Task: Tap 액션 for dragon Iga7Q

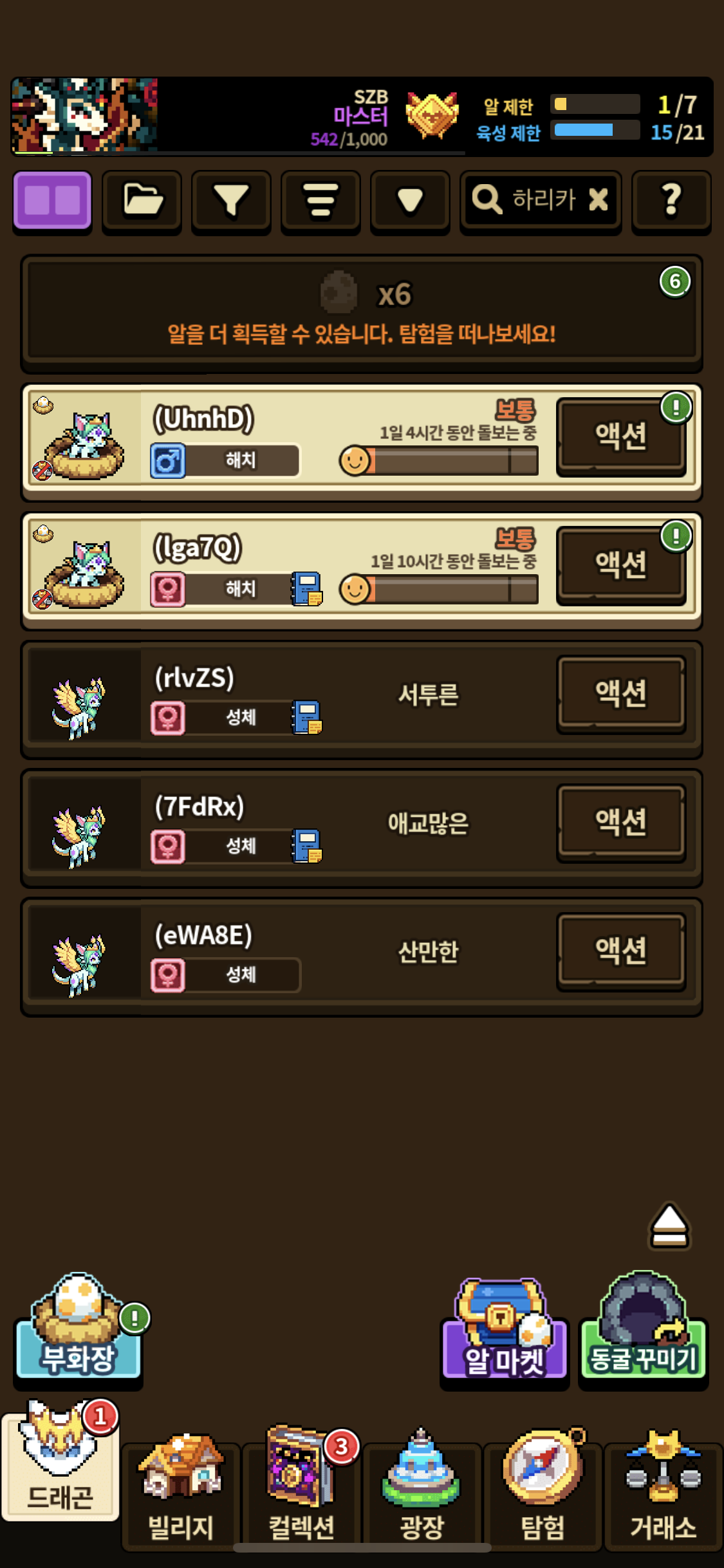Action: click(621, 565)
